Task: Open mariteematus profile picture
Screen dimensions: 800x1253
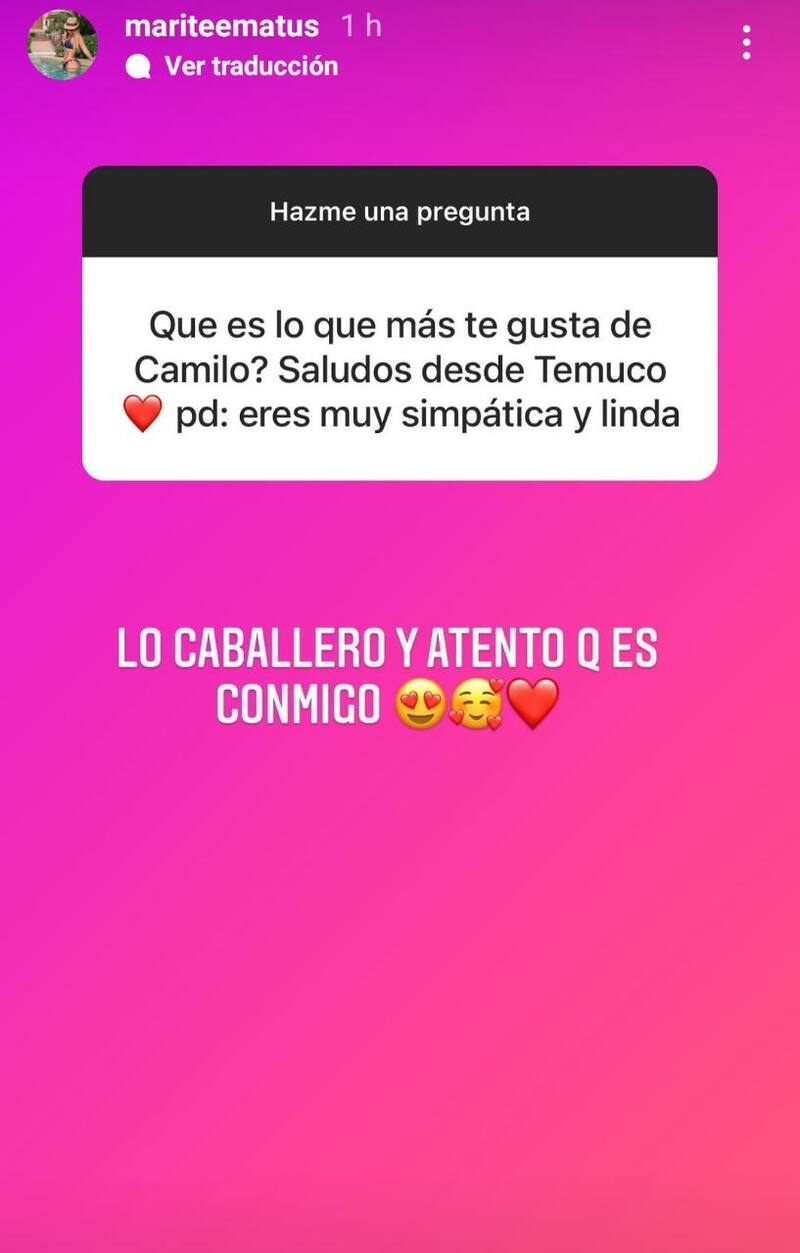Action: pos(62,45)
